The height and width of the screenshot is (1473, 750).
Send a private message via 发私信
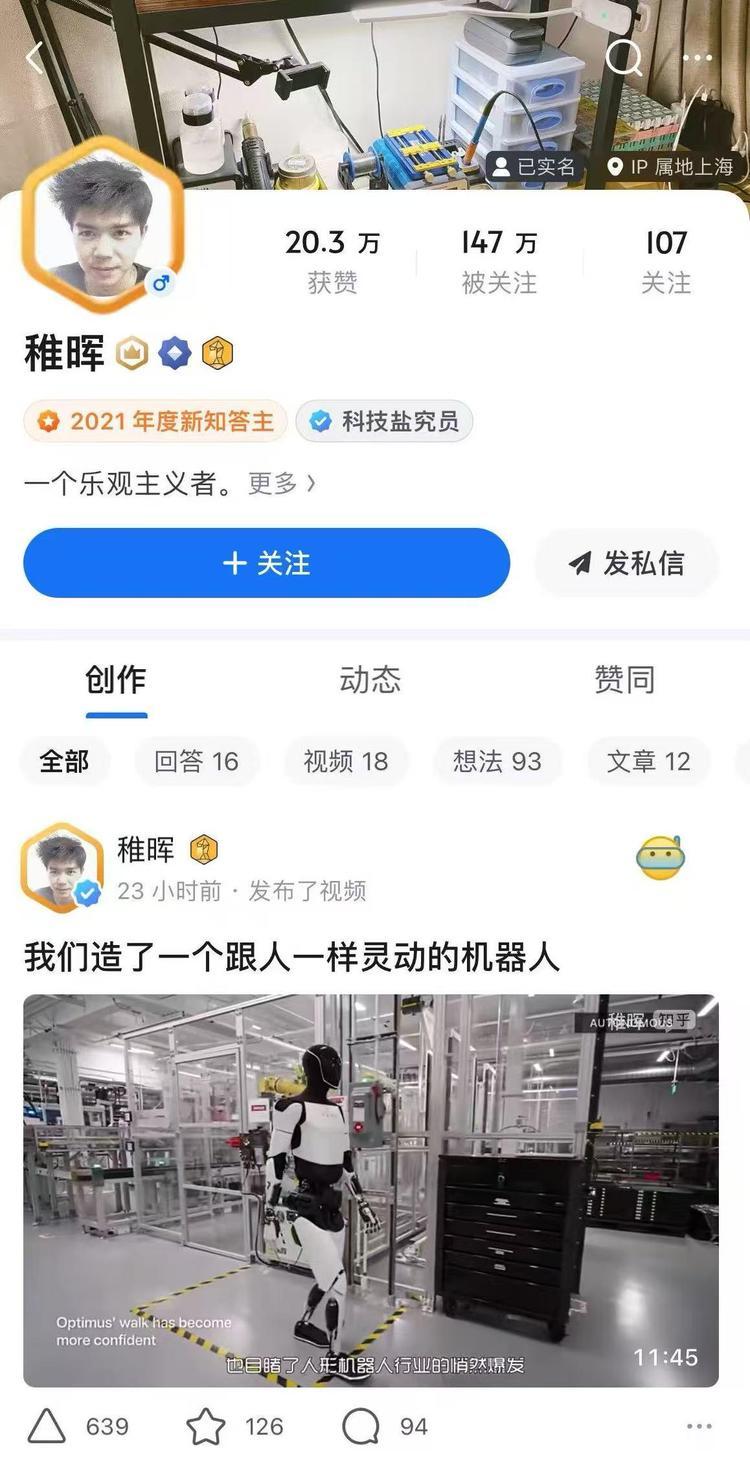point(627,563)
